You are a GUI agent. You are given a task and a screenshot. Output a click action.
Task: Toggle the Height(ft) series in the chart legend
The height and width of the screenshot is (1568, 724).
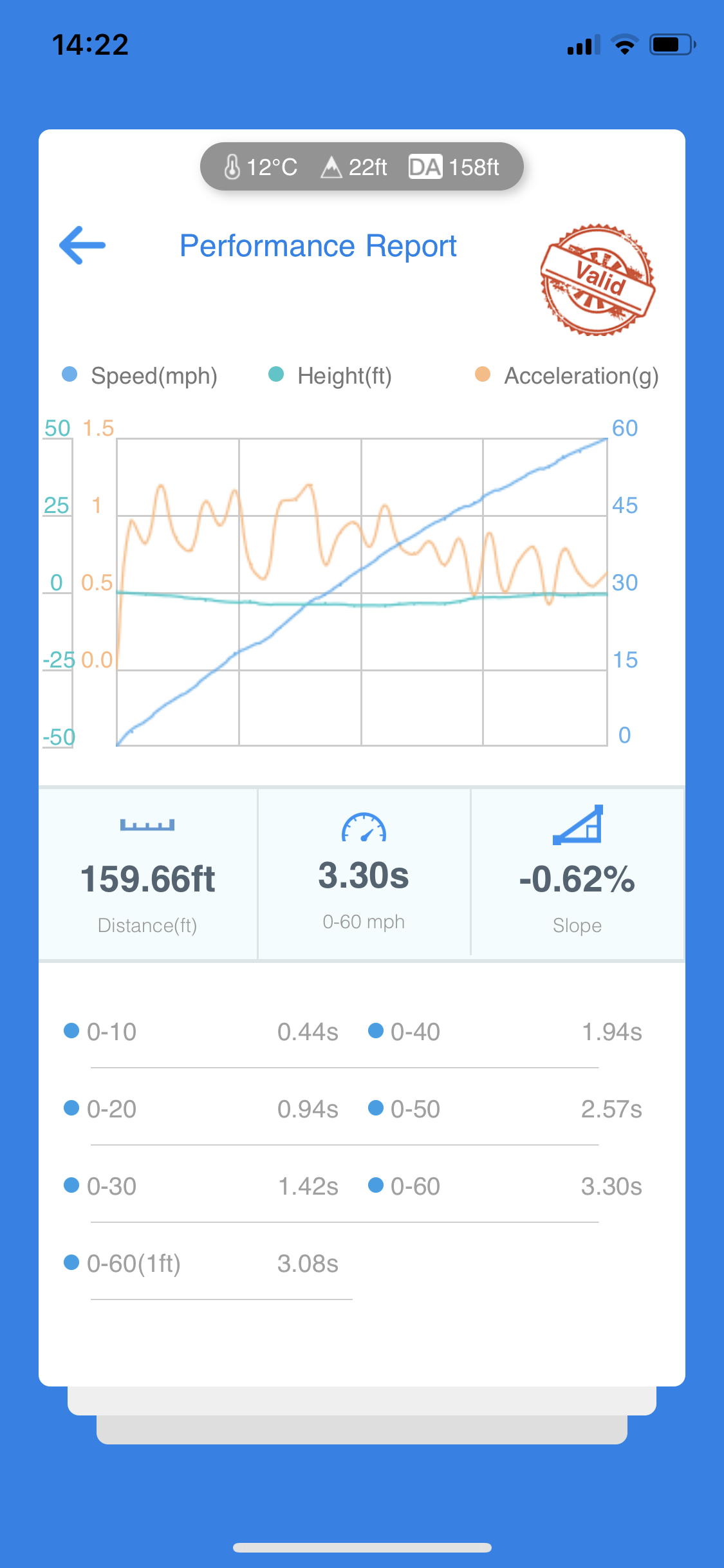coord(331,376)
